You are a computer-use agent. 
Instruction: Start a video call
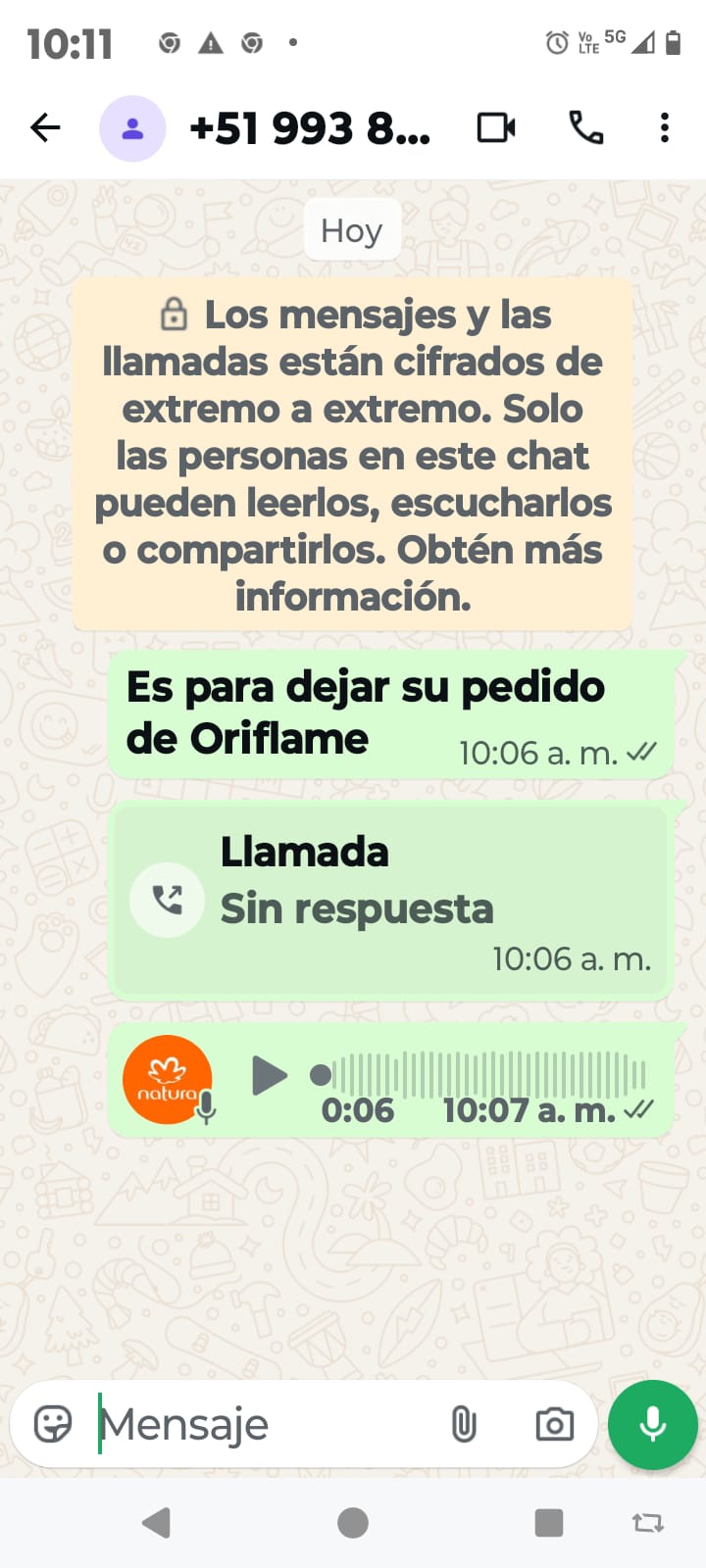[496, 128]
